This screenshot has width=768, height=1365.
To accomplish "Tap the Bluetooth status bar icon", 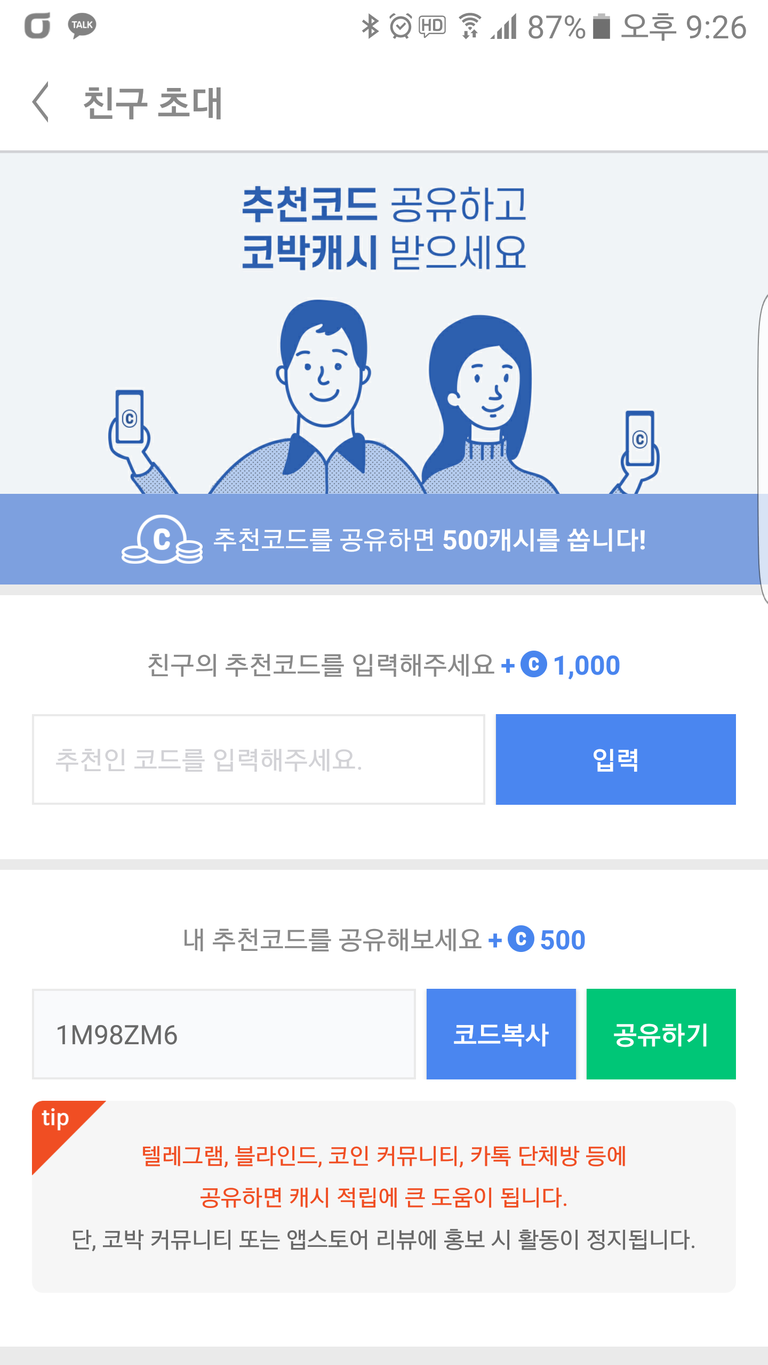I will point(372,28).
